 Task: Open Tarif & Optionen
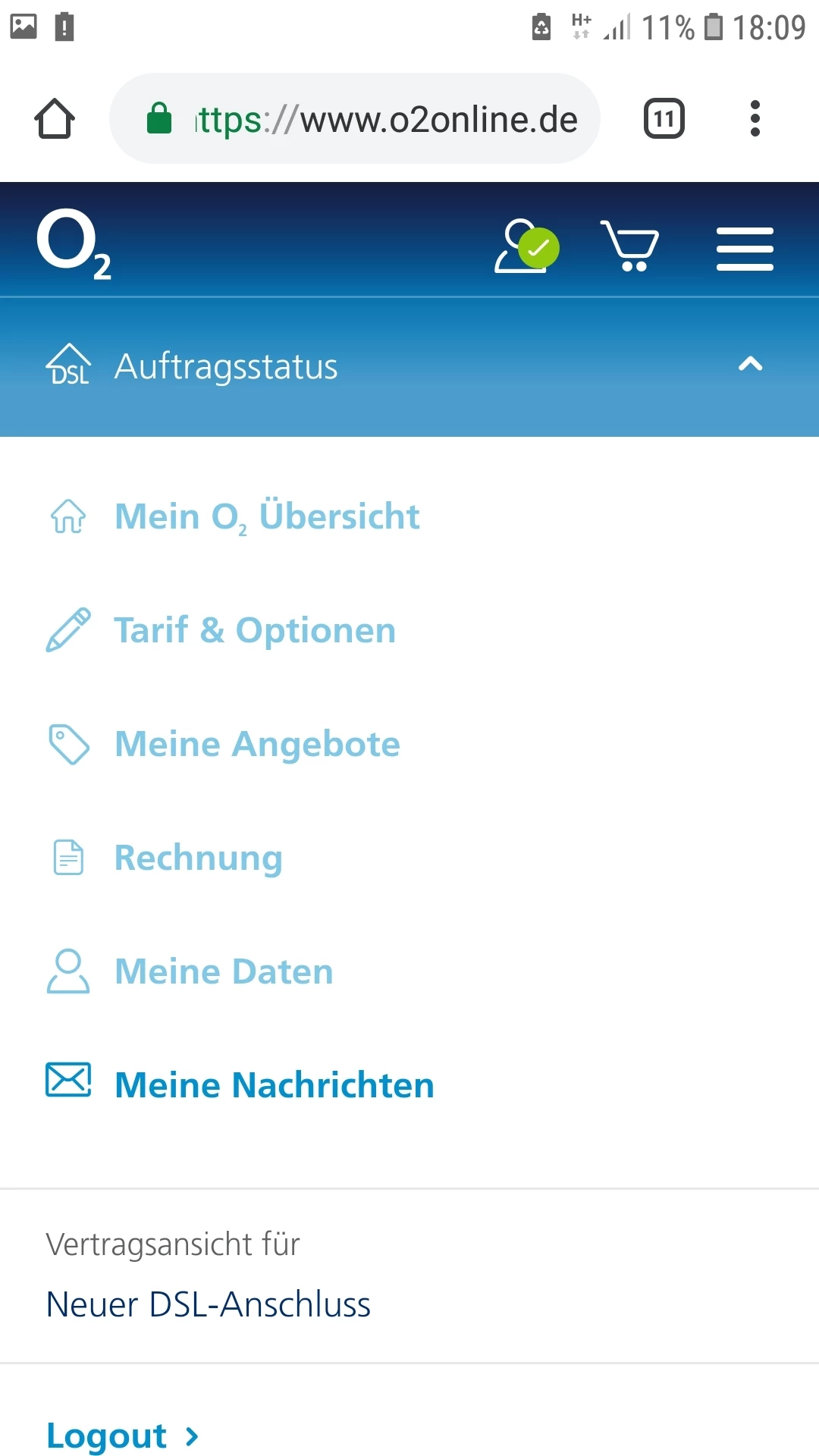(255, 631)
